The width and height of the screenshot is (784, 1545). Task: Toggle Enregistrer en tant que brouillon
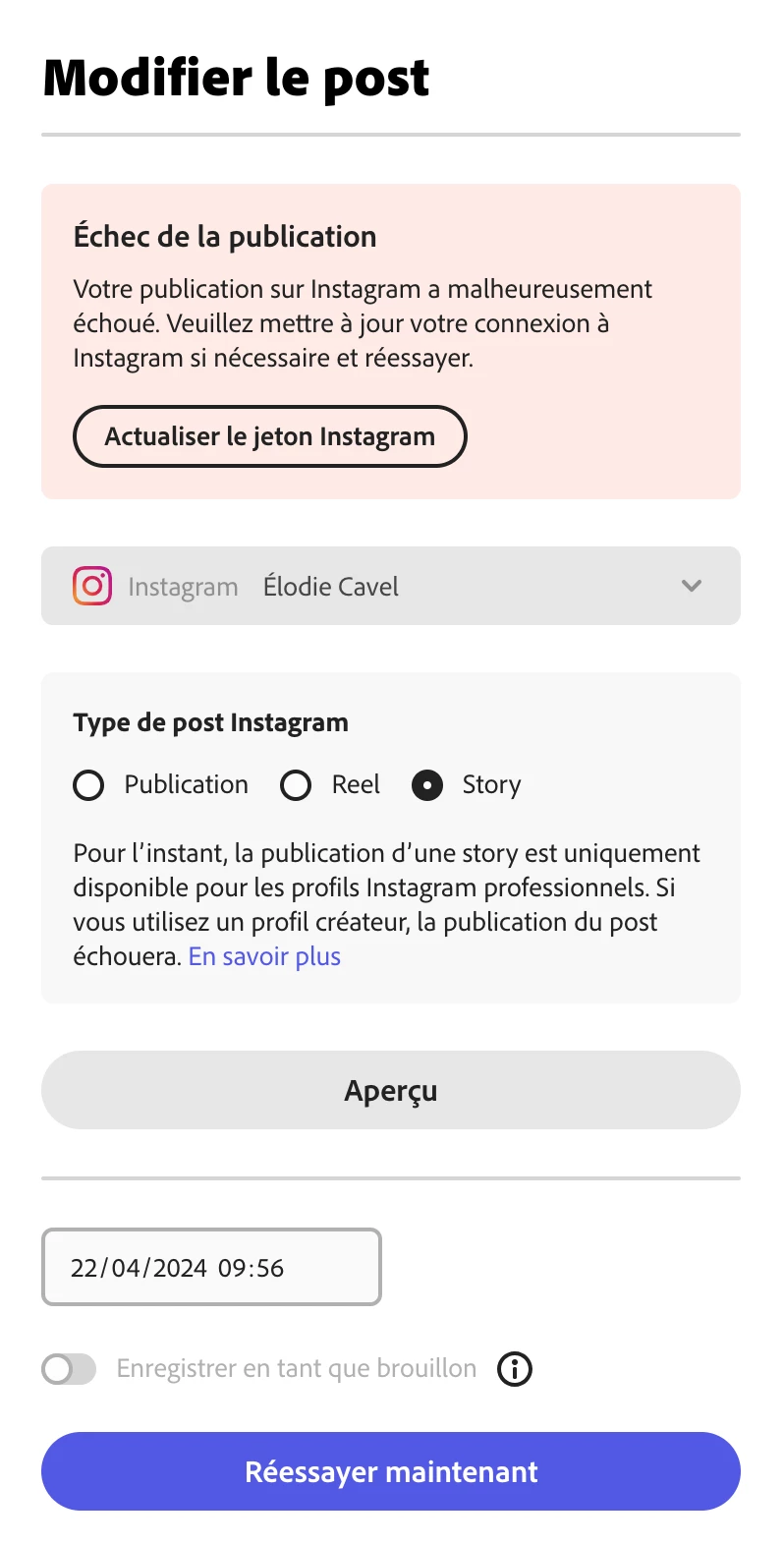69,1368
